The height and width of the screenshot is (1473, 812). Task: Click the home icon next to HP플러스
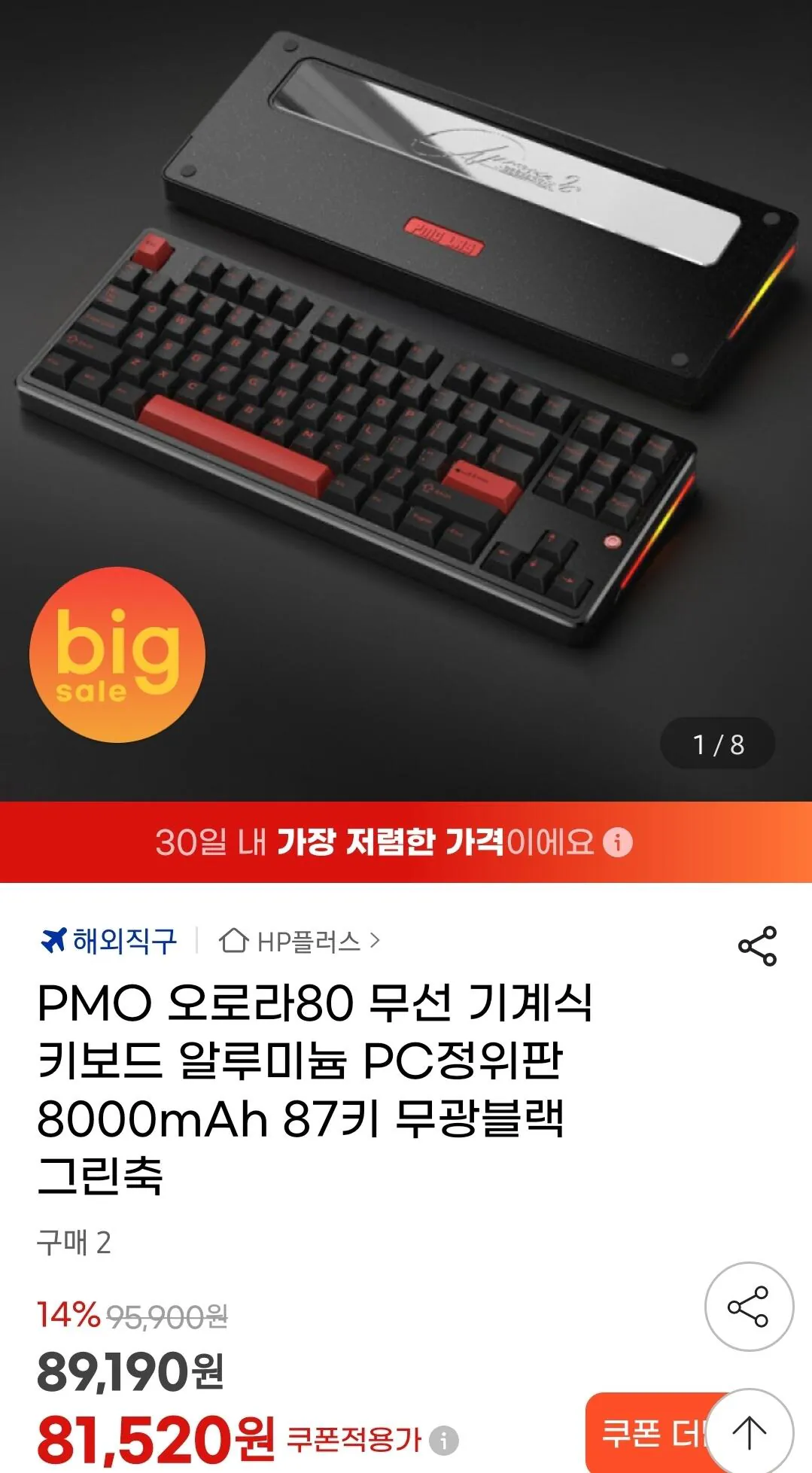pyautogui.click(x=233, y=942)
